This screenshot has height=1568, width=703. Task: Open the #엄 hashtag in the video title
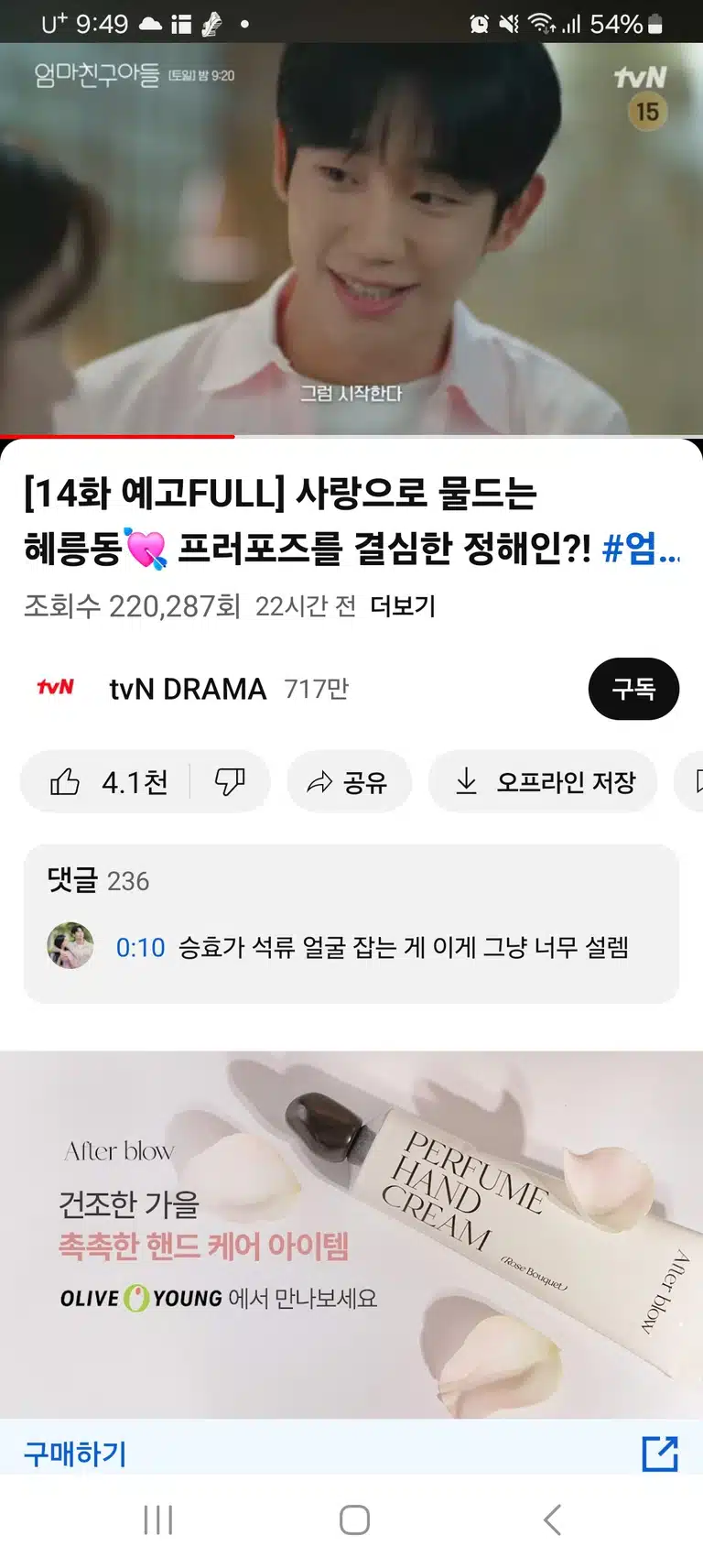641,549
